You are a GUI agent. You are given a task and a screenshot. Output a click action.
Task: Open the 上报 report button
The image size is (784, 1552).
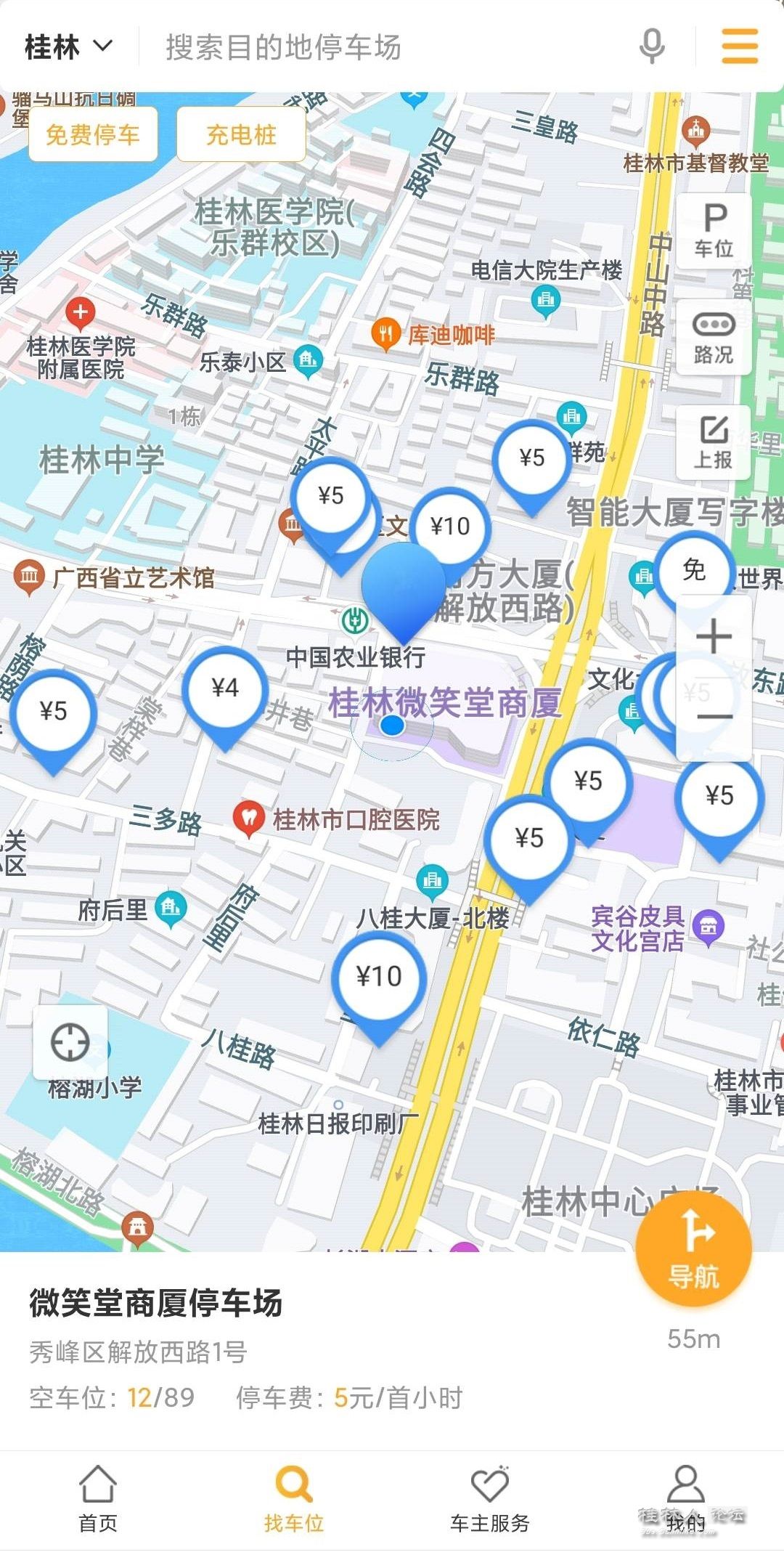point(714,442)
